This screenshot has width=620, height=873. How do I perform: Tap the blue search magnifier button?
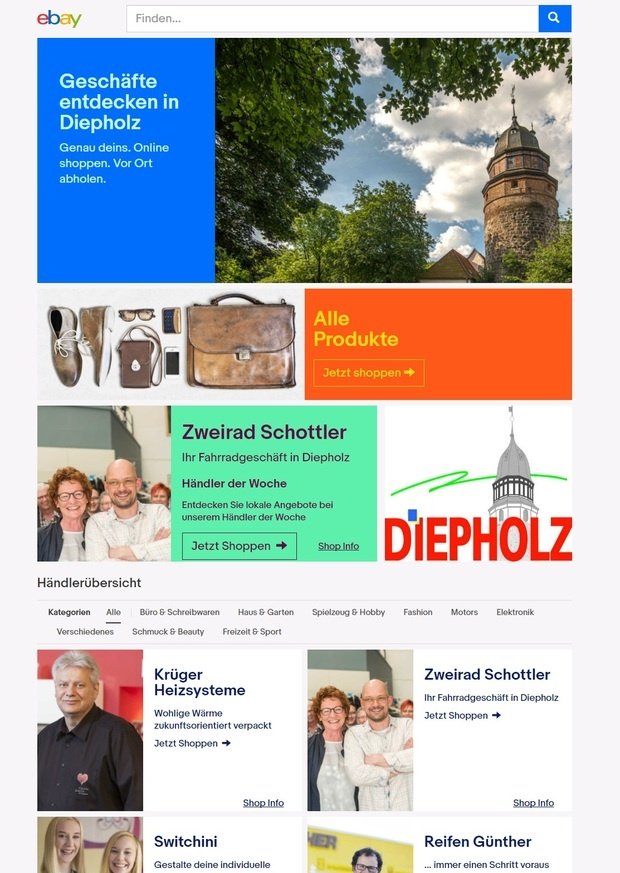pyautogui.click(x=555, y=18)
